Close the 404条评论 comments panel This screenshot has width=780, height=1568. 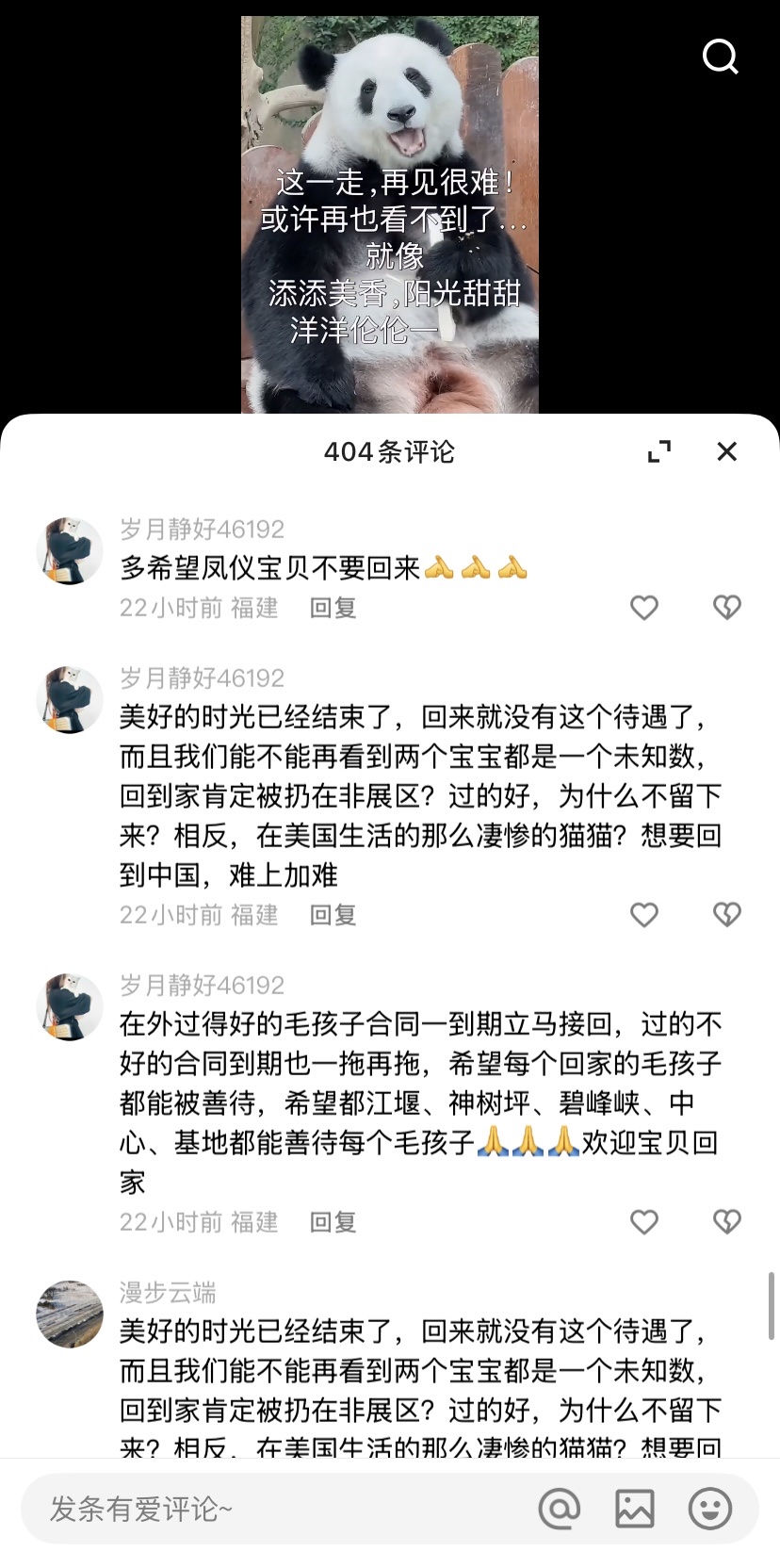pos(726,451)
